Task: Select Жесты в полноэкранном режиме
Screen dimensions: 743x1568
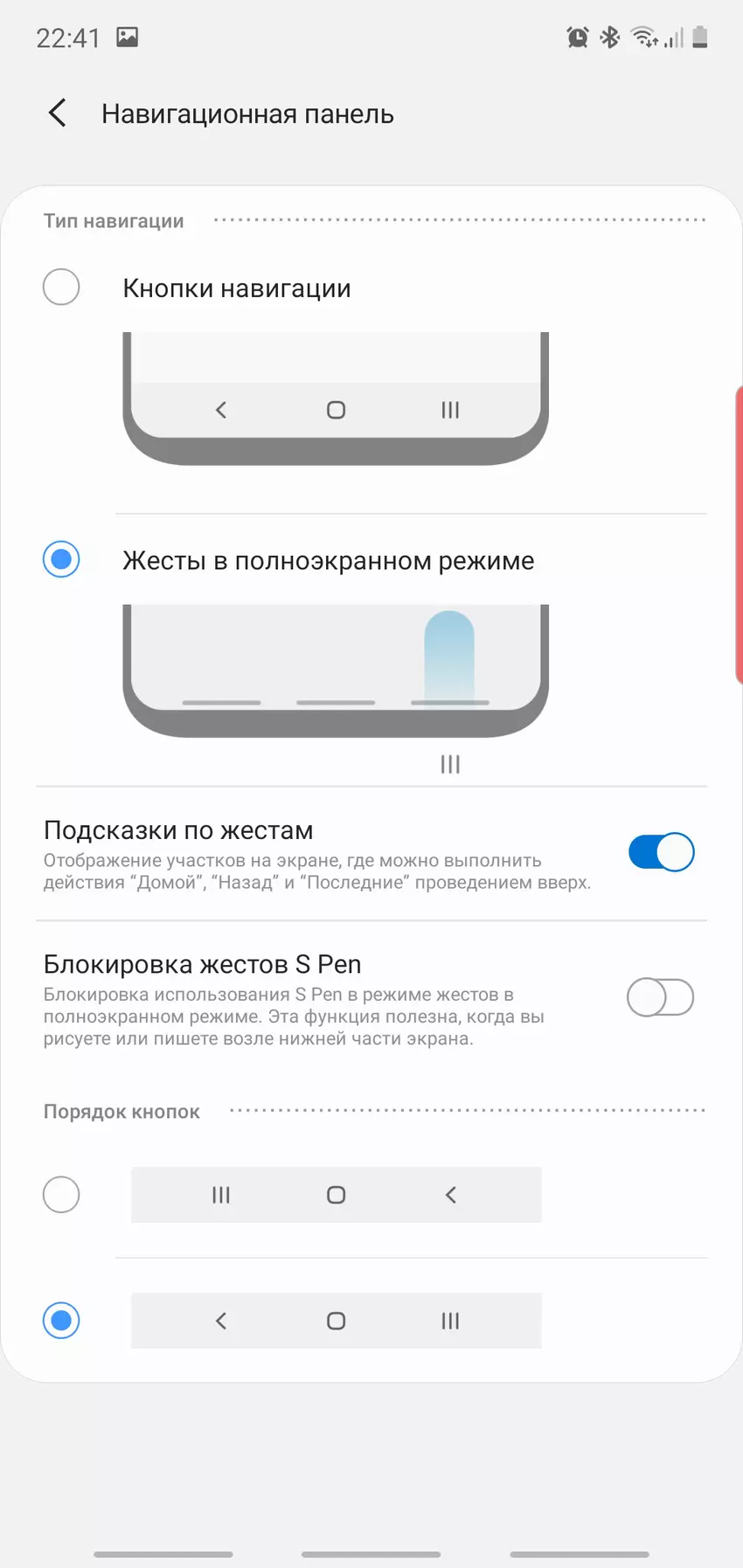Action: [x=61, y=559]
